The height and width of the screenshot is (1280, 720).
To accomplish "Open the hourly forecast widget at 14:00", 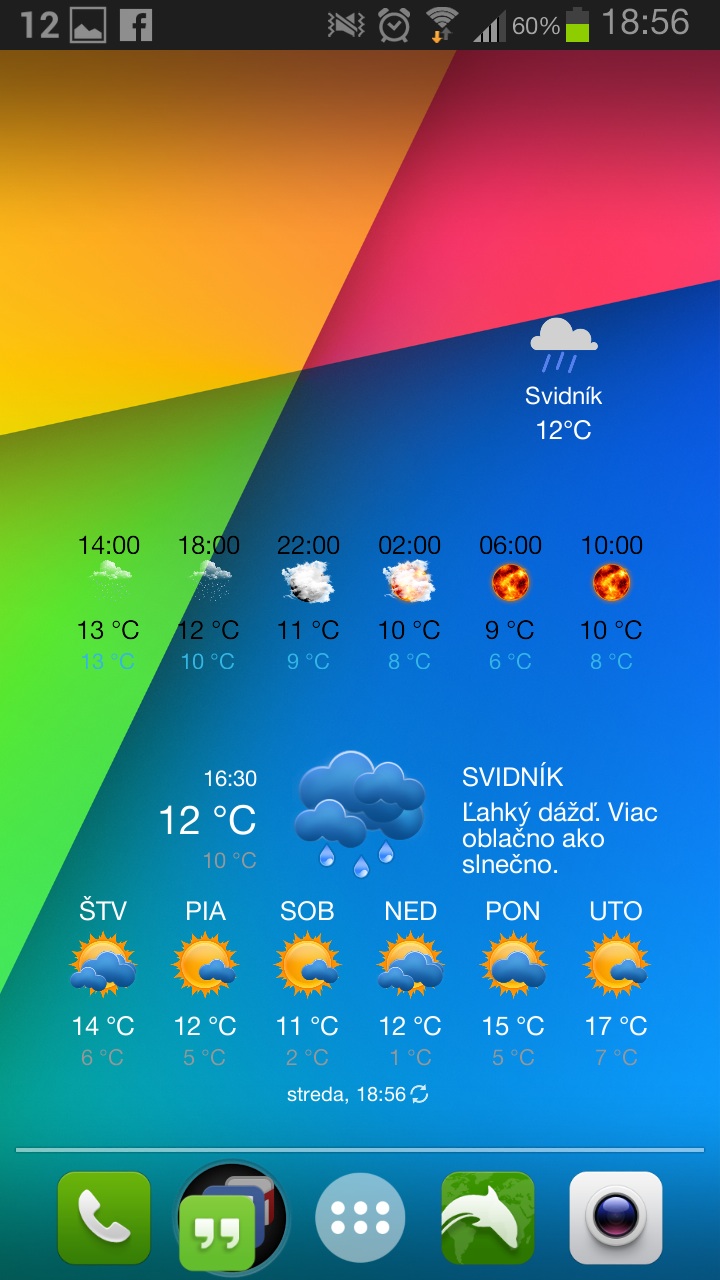I will [x=109, y=600].
